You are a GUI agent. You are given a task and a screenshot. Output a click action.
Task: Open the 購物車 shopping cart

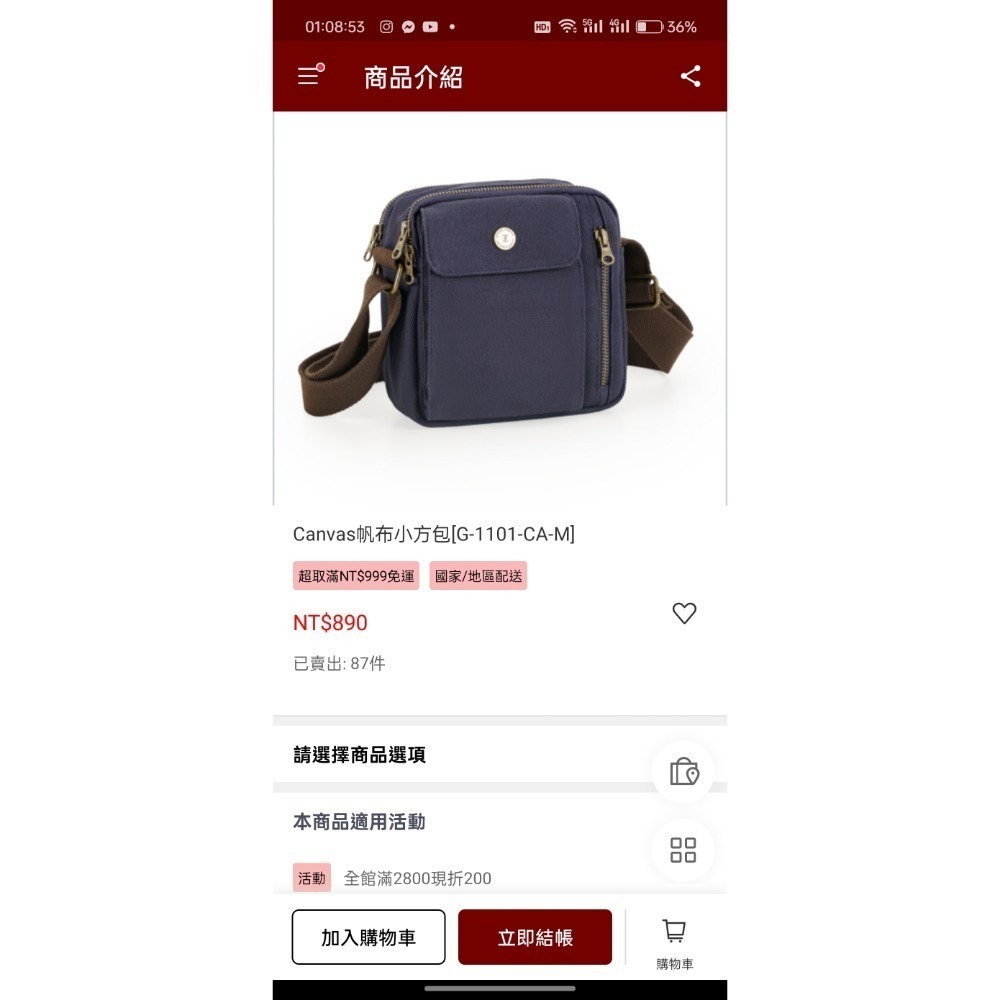[x=675, y=944]
